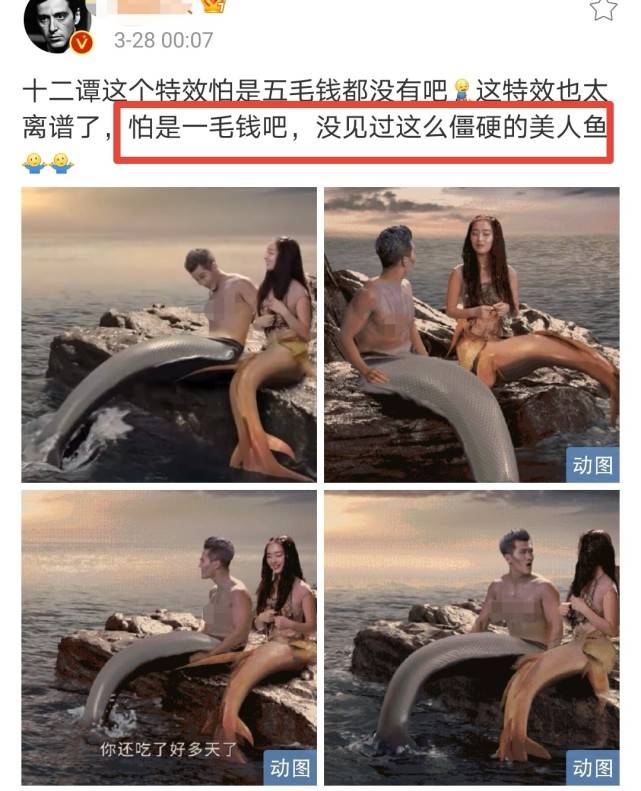
Task: Play the 动图 of the man with open mouth
Action: pyautogui.click(x=471, y=637)
